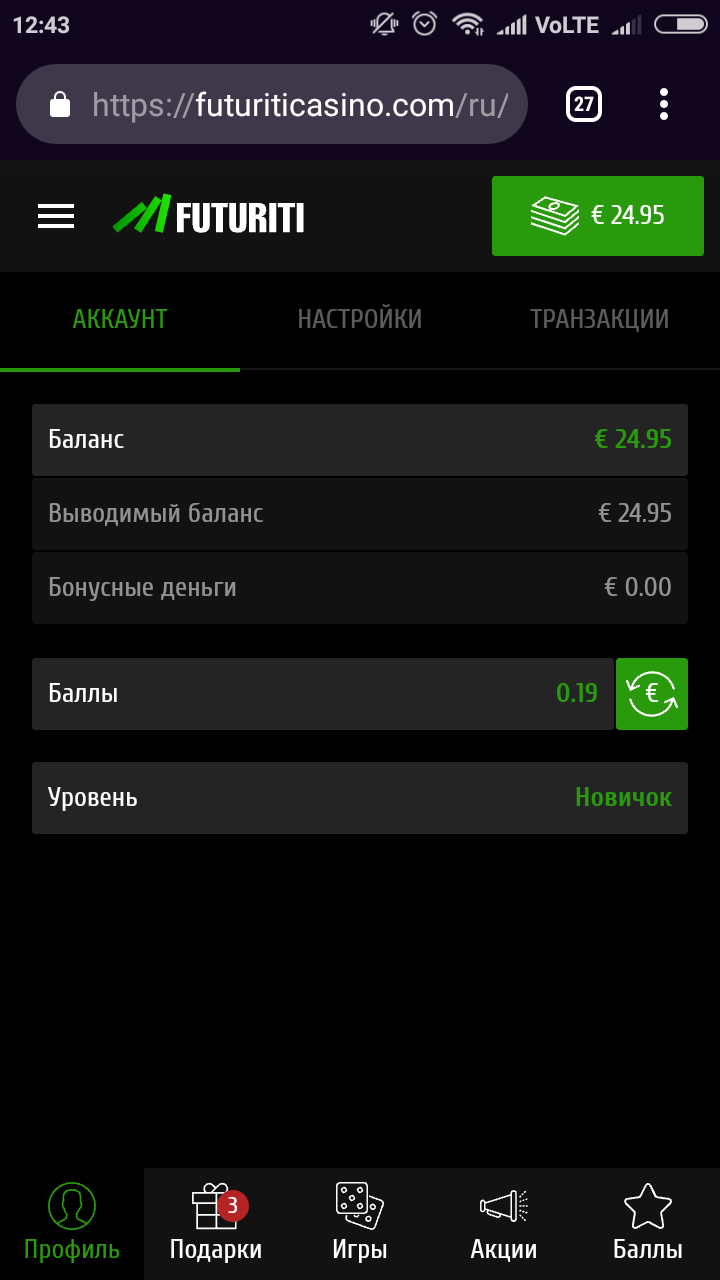Open the Акции promotions tab

point(504,1222)
